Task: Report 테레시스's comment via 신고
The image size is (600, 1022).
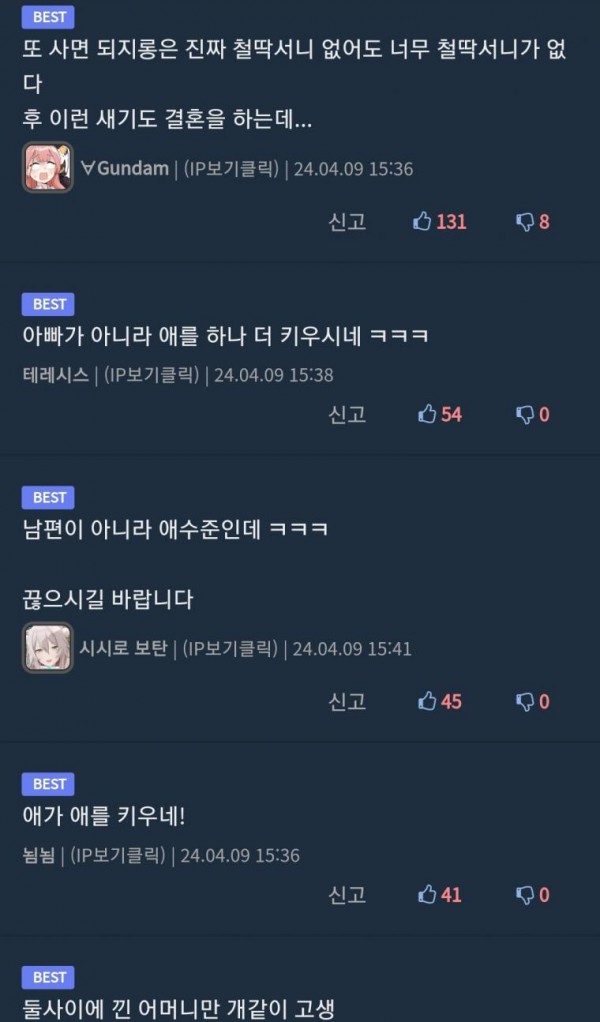Action: point(347,415)
